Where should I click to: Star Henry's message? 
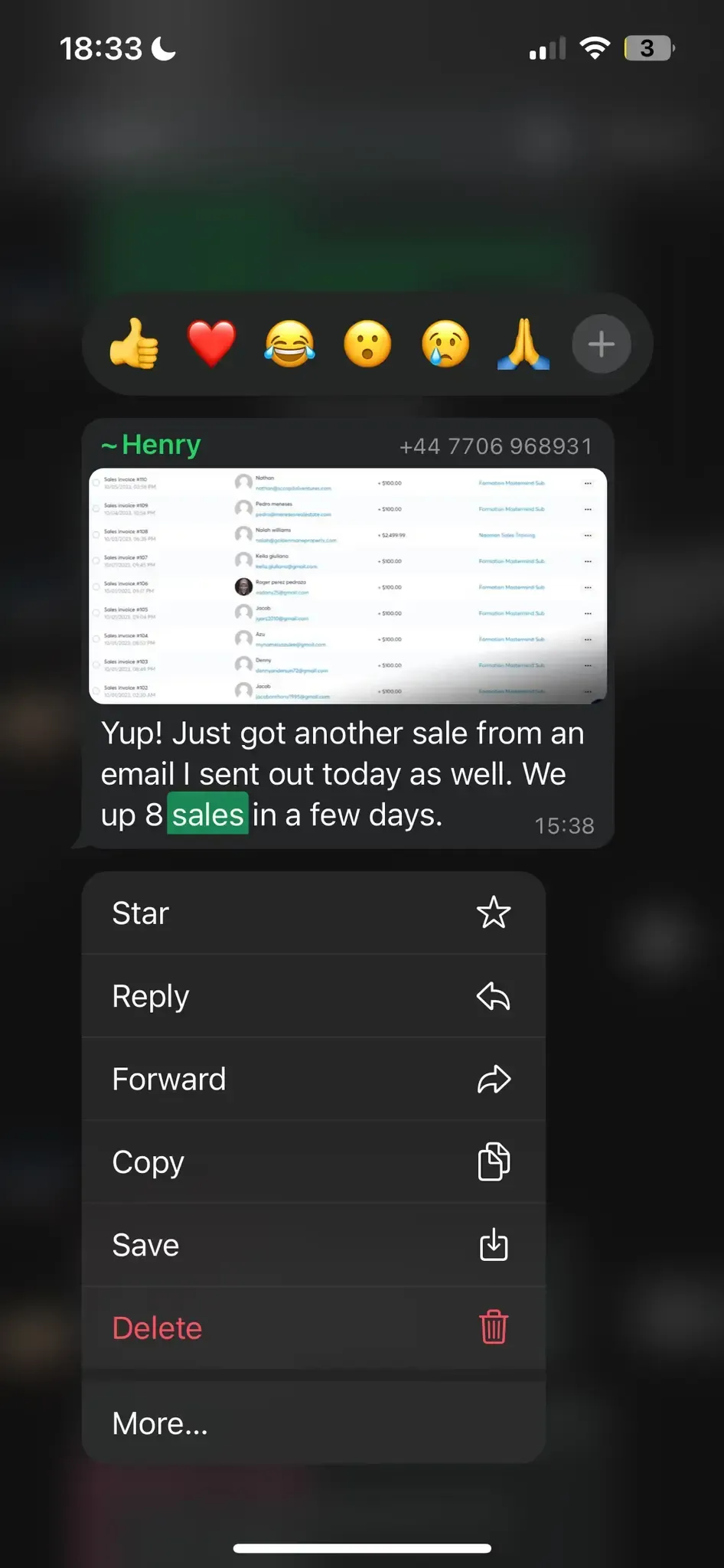point(314,913)
